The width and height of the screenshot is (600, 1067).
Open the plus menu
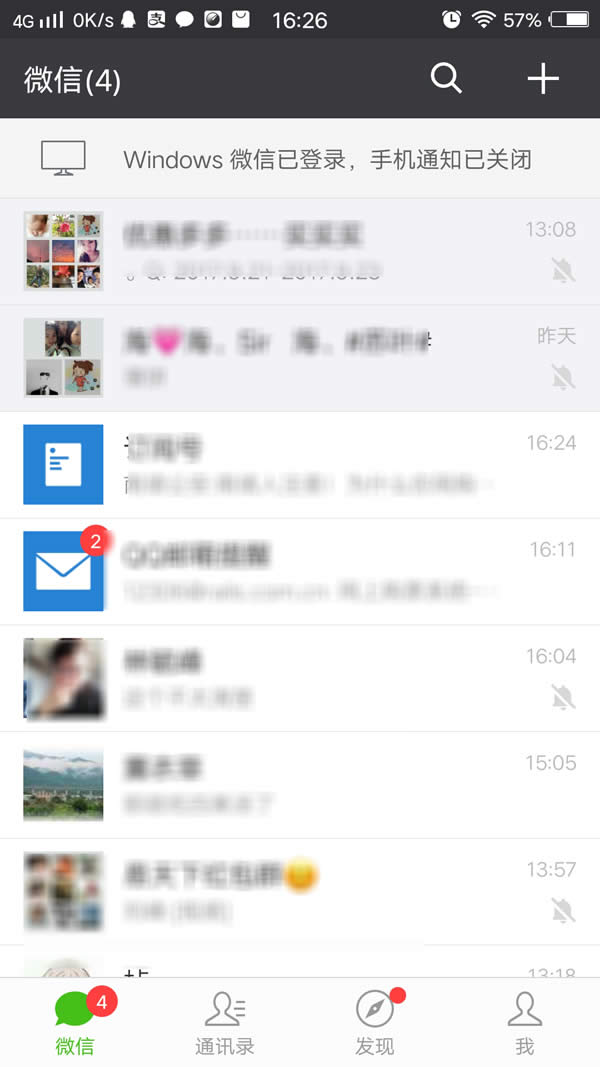543,78
